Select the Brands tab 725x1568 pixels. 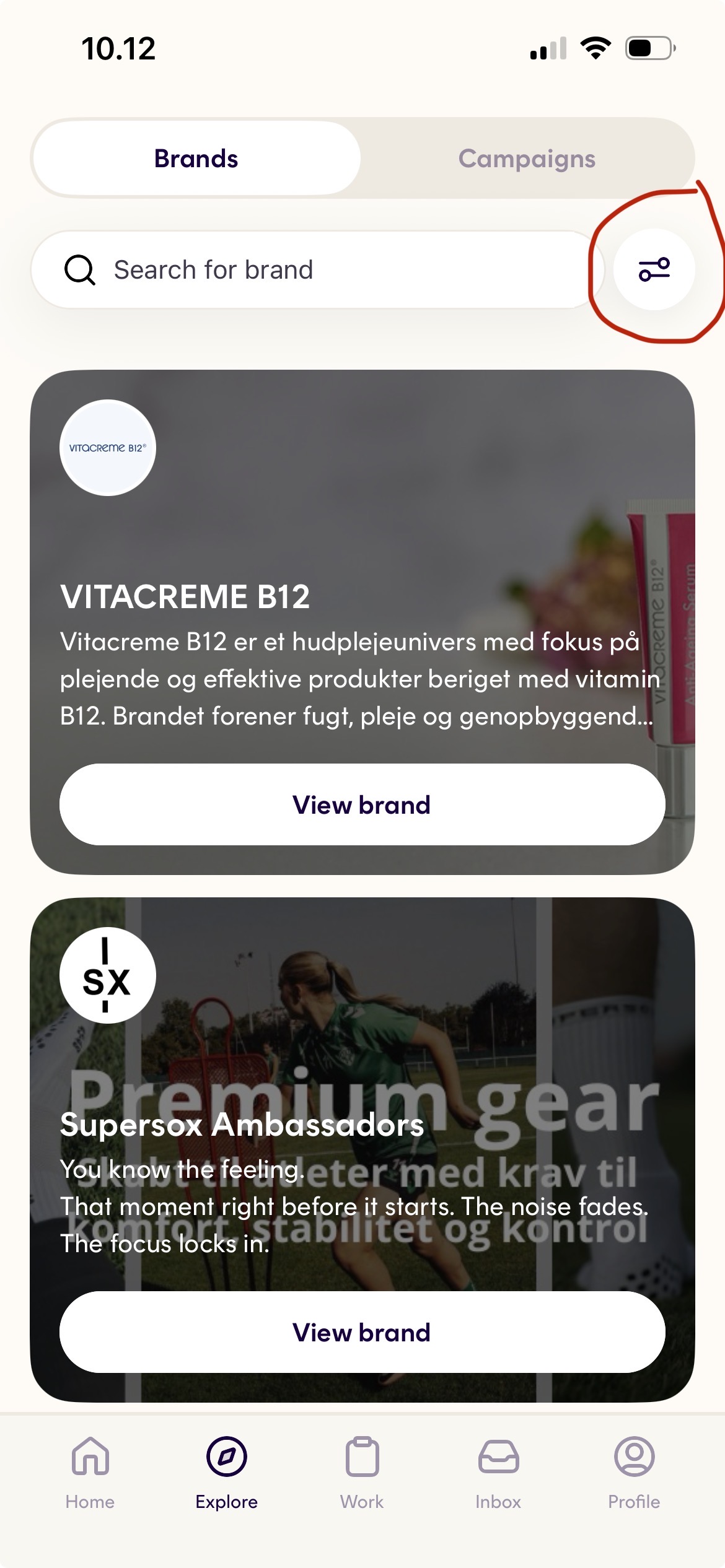[196, 159]
